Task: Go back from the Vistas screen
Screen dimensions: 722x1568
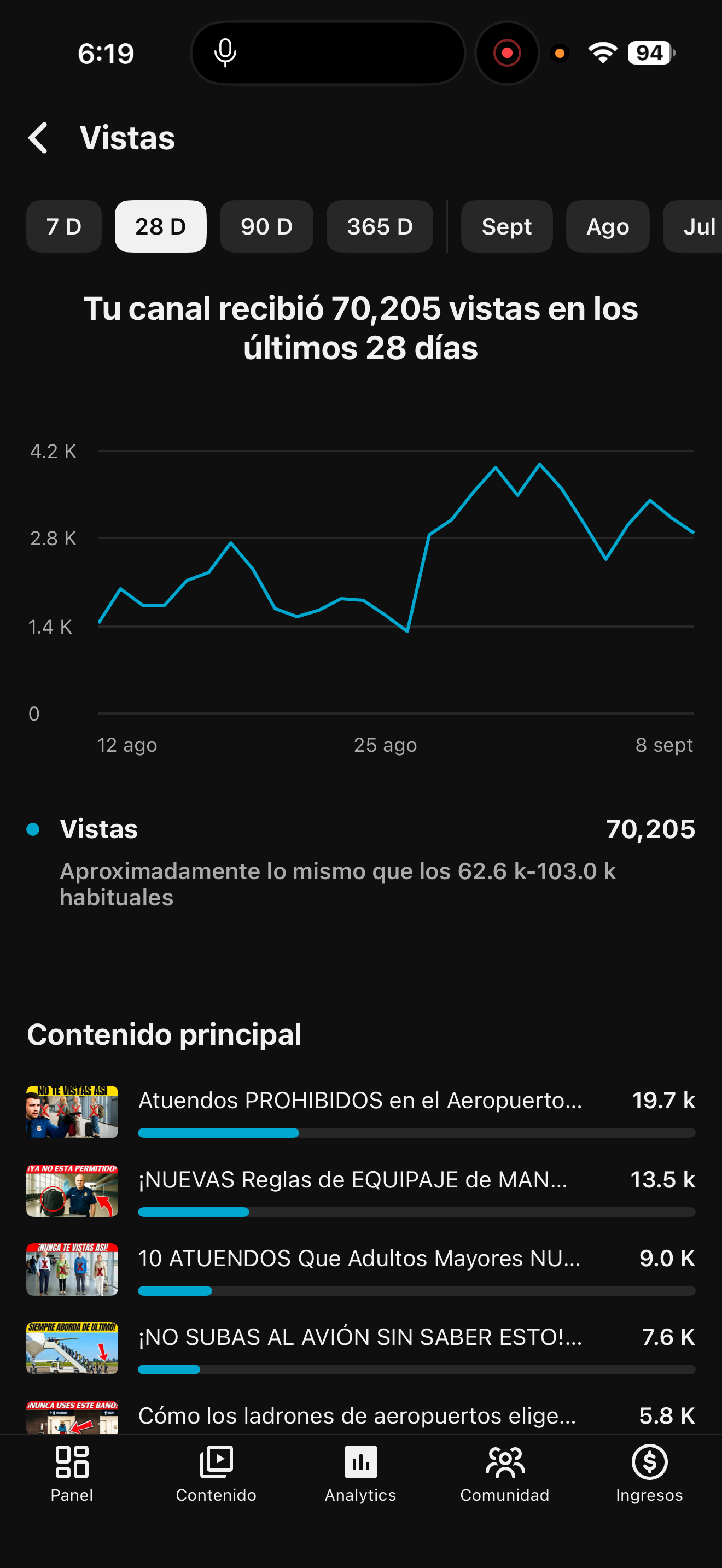Action: 38,138
